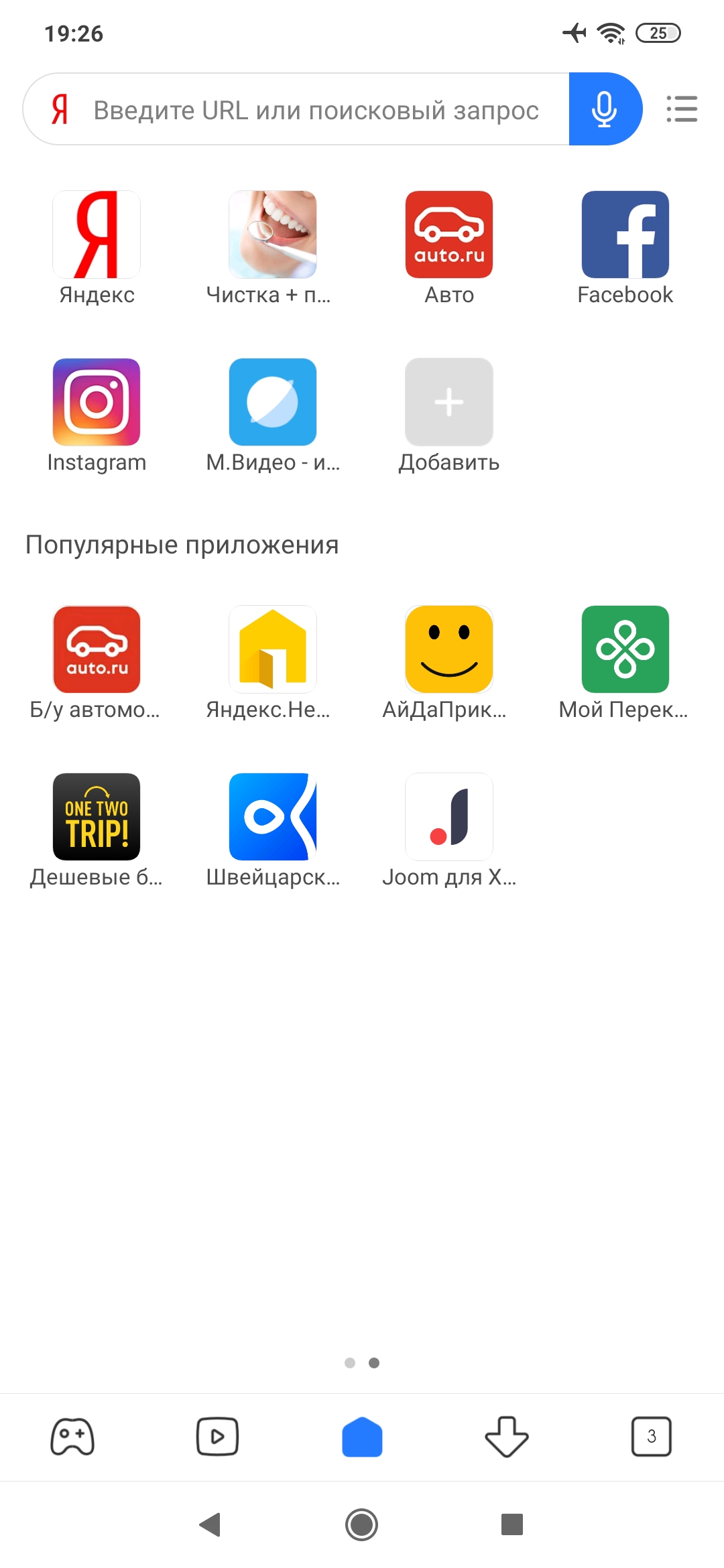Start voice search with the microphone
Image resolution: width=724 pixels, height=1568 pixels.
[604, 110]
